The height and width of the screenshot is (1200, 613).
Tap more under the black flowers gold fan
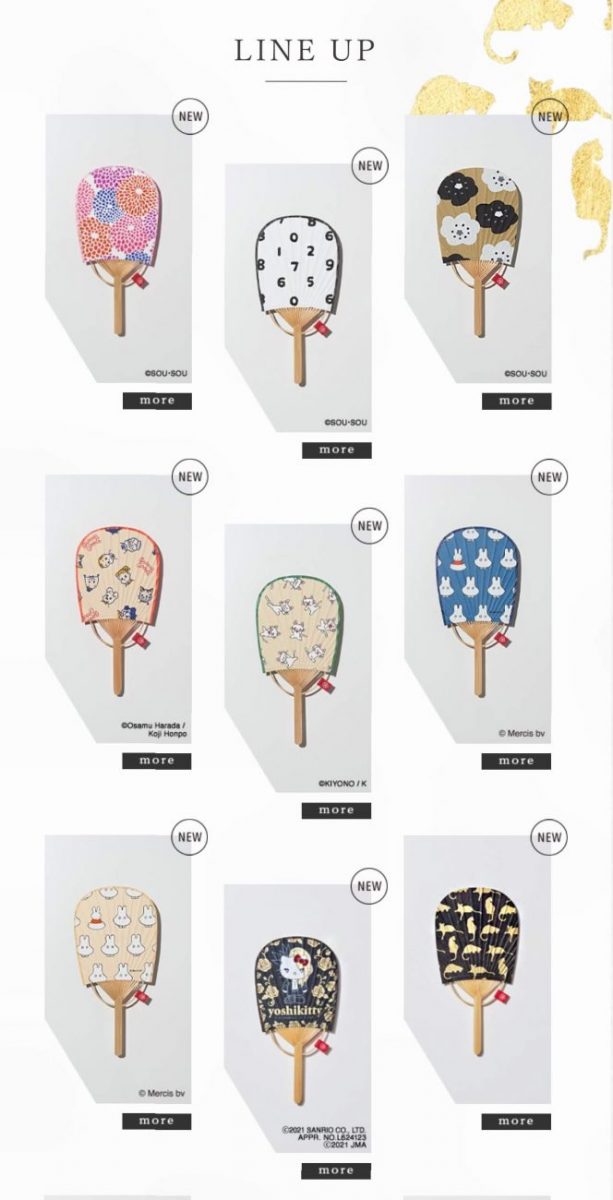(516, 401)
